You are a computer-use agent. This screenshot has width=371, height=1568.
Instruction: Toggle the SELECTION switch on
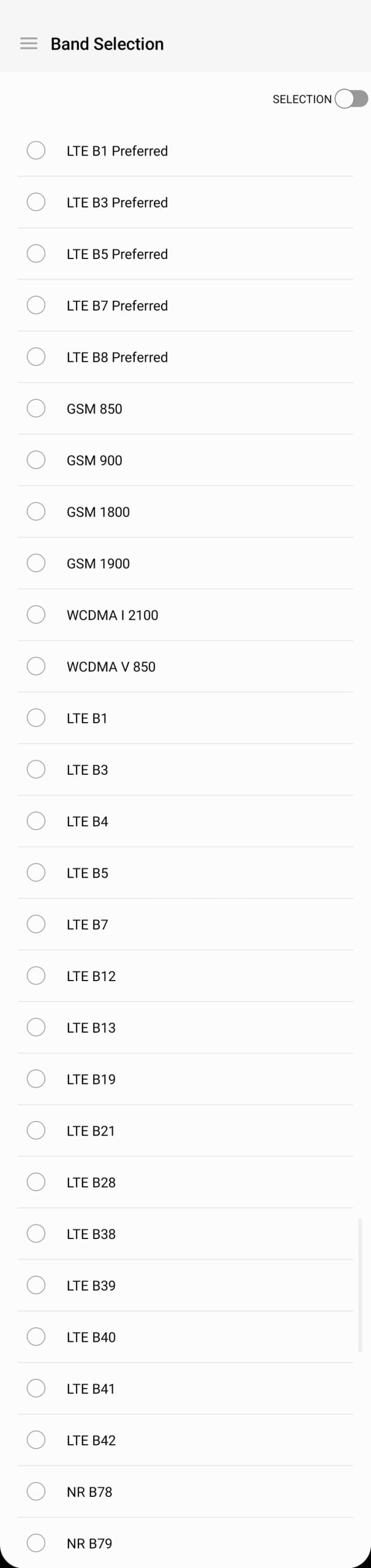pos(351,99)
